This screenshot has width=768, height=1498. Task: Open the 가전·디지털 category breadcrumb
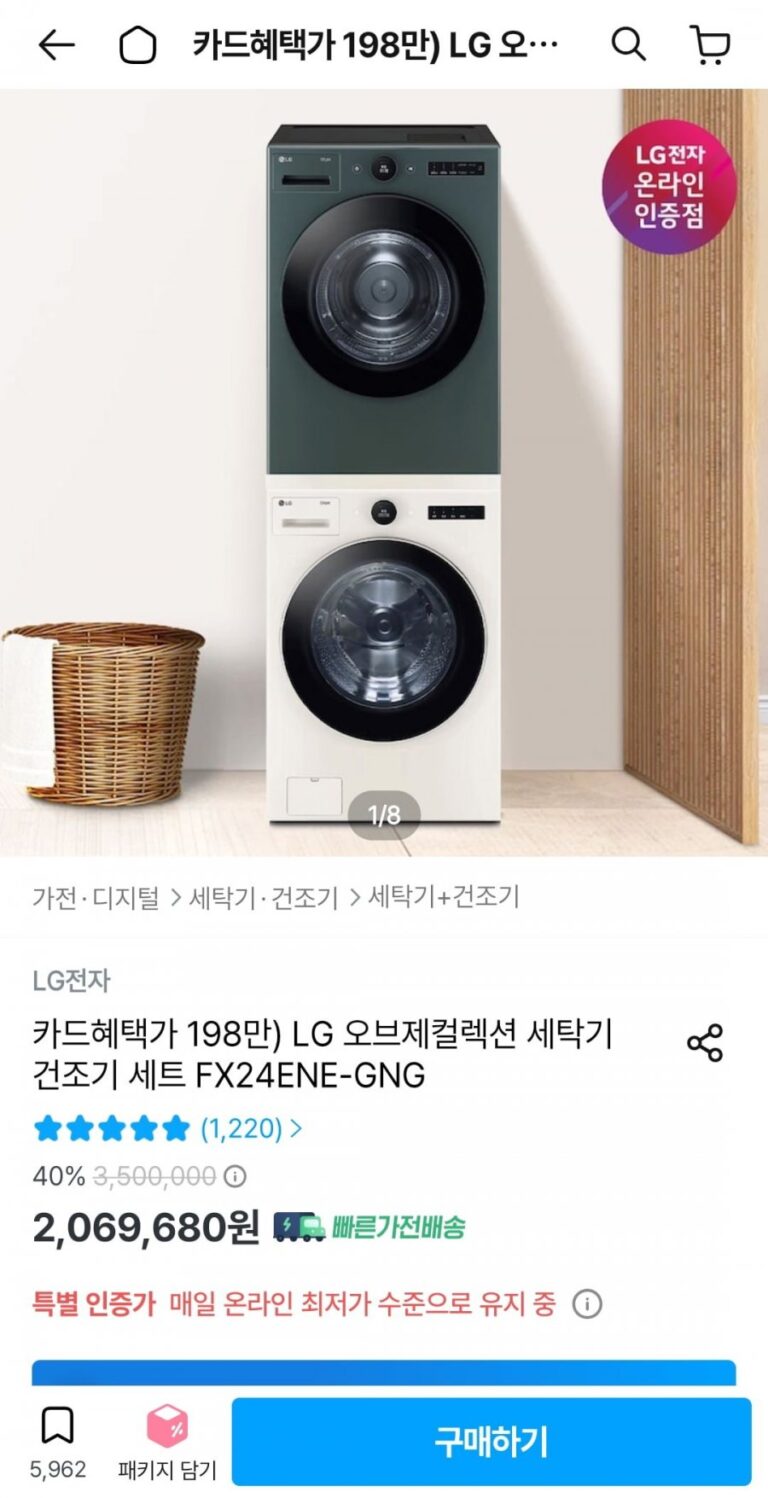click(x=96, y=897)
